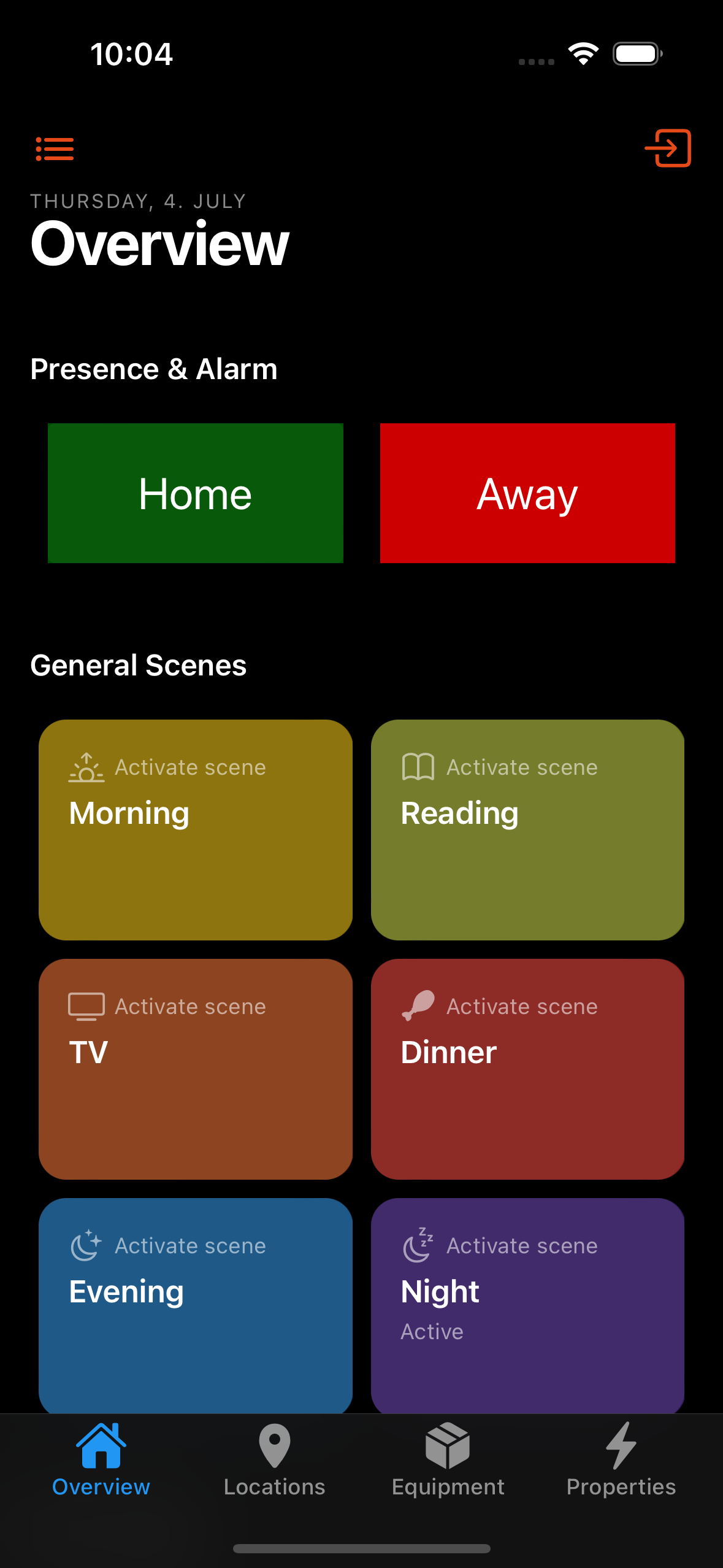723x1568 pixels.
Task: Open the orange list menu icon
Action: click(x=55, y=149)
